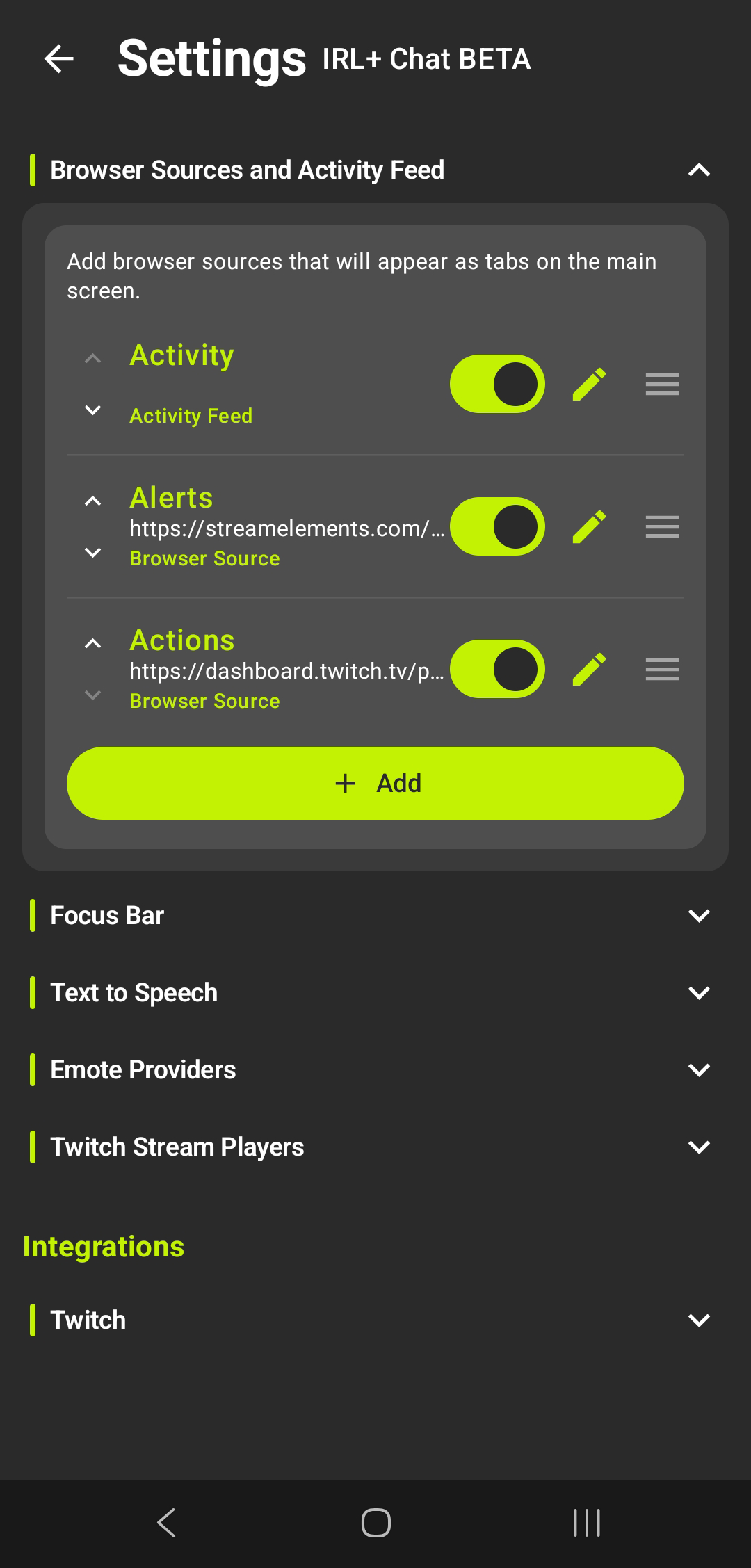This screenshot has height=1568, width=751.
Task: Tap the Actions reorder handle
Action: pos(662,669)
